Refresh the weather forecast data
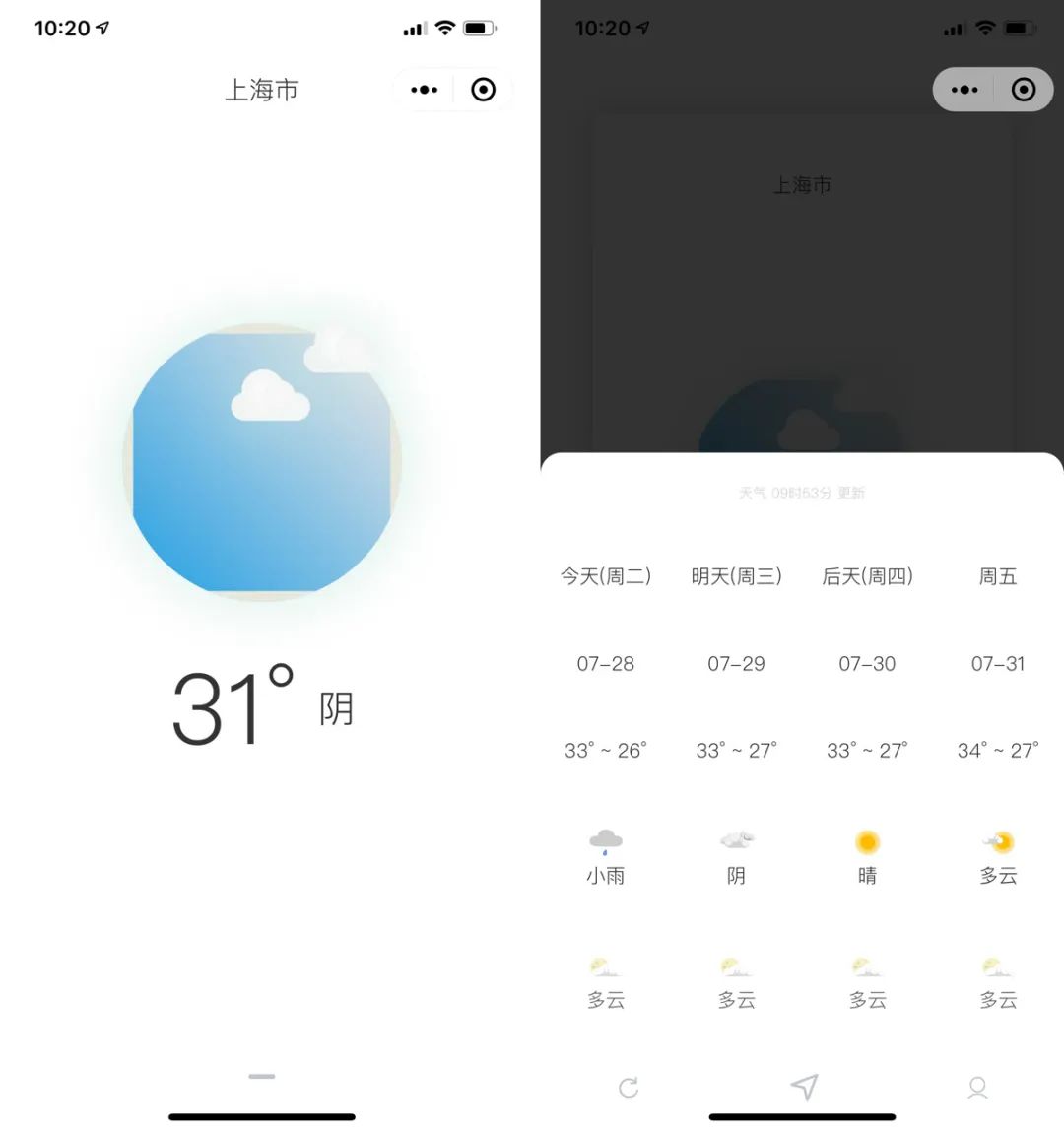1064x1132 pixels. pyautogui.click(x=629, y=1088)
